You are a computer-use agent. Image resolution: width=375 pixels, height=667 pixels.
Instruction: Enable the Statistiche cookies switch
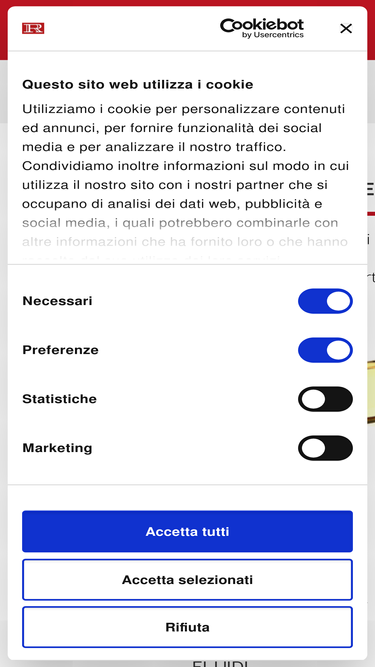[325, 399]
